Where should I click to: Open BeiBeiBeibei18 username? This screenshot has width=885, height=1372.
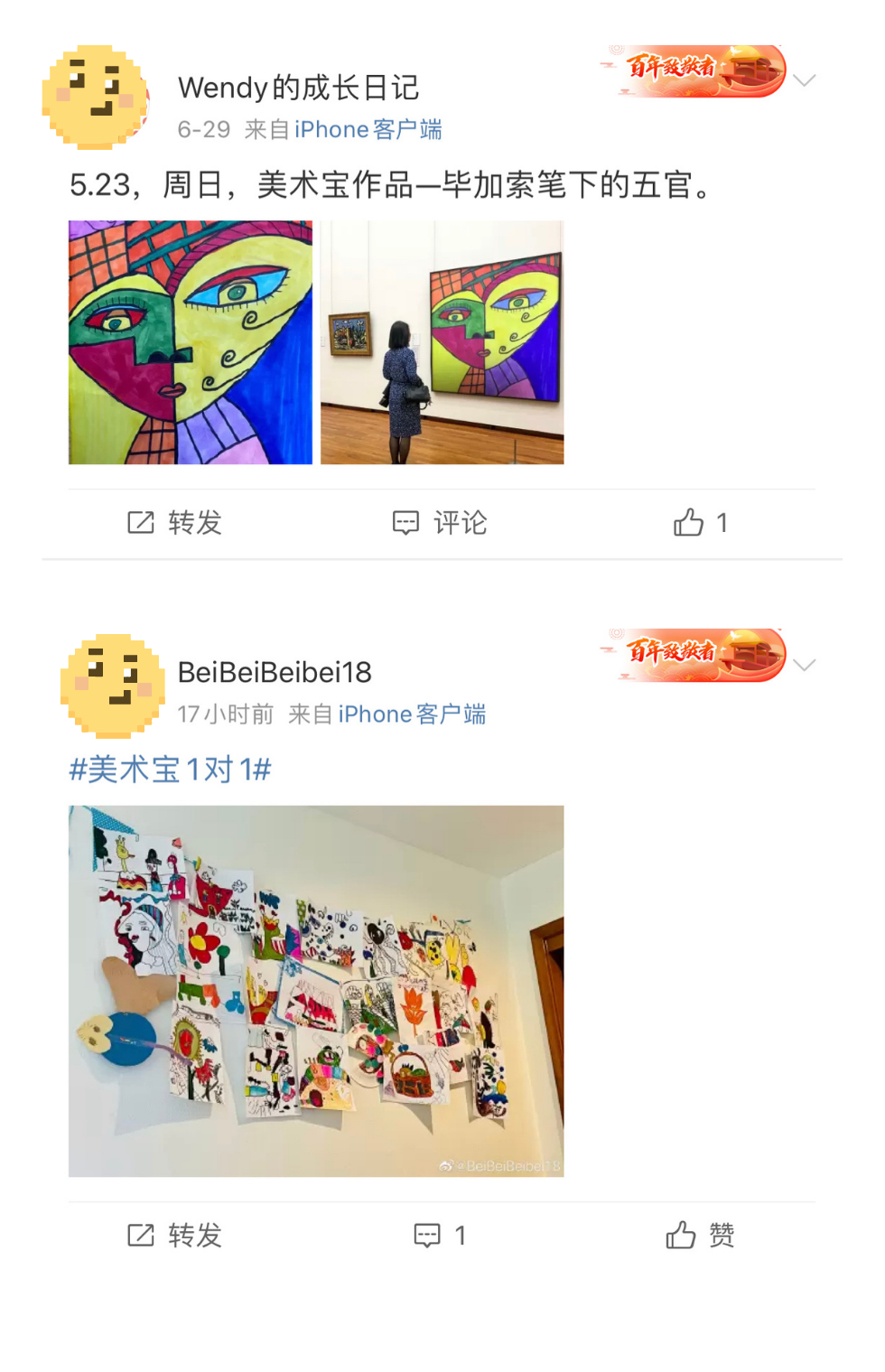tap(275, 672)
